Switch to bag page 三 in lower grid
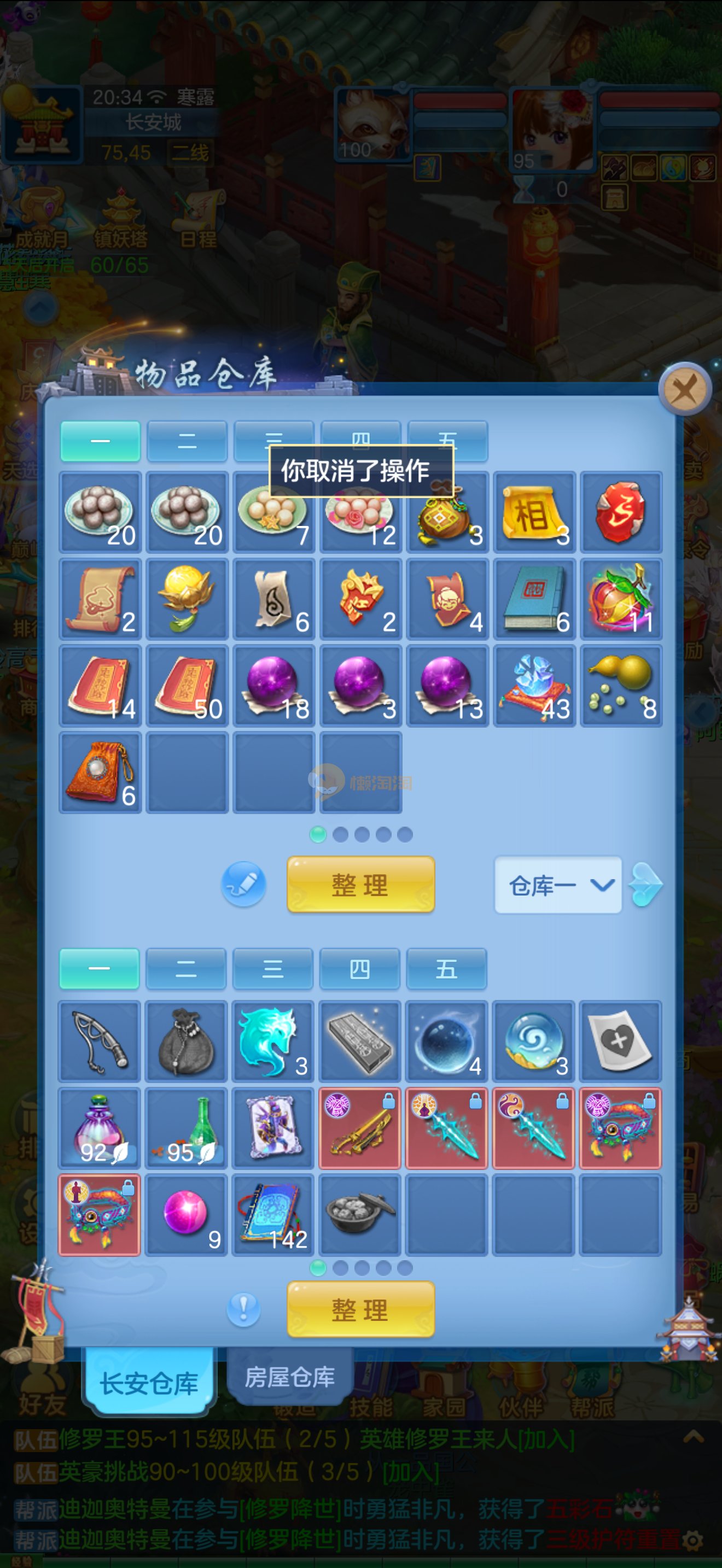The image size is (722, 1568). [x=273, y=968]
